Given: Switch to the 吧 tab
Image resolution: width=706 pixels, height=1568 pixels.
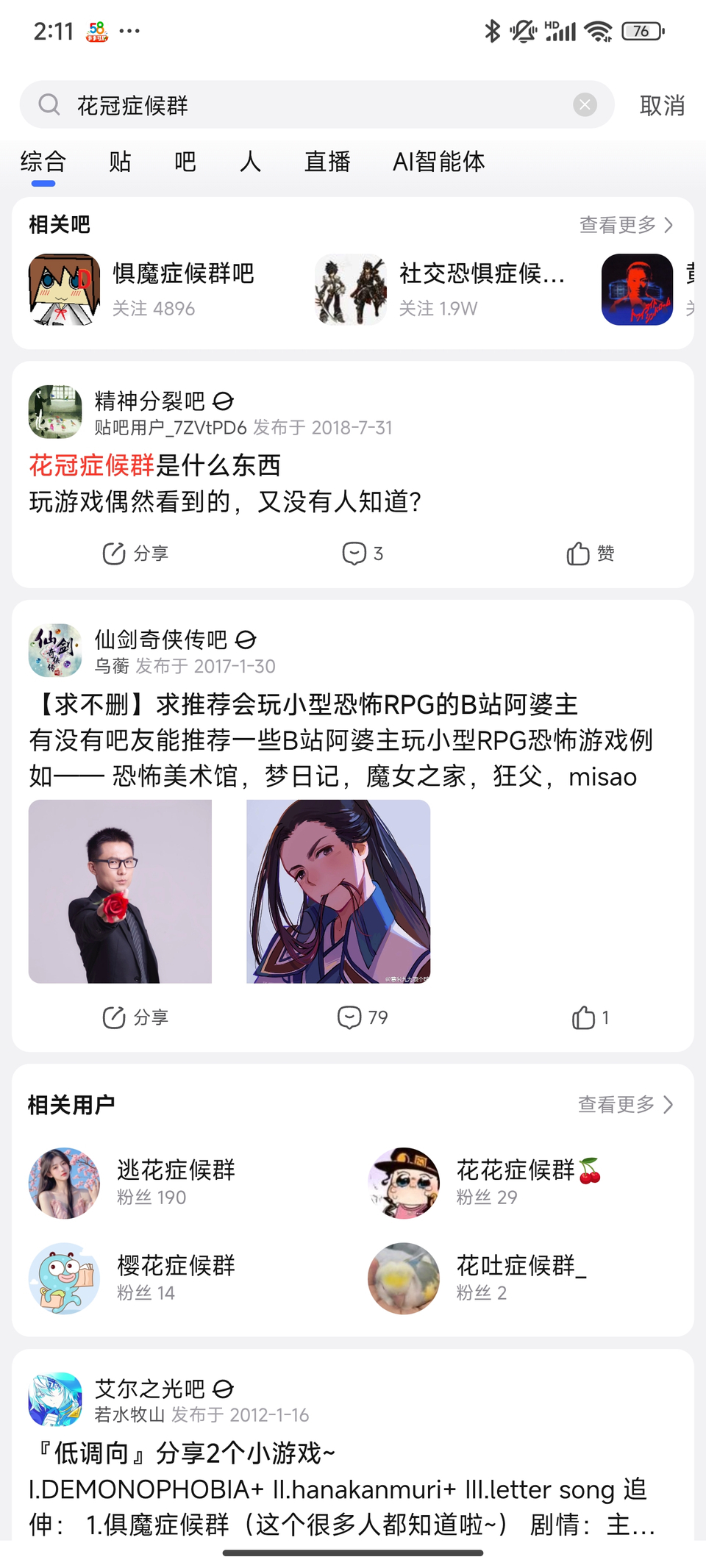Looking at the screenshot, I should (x=185, y=162).
